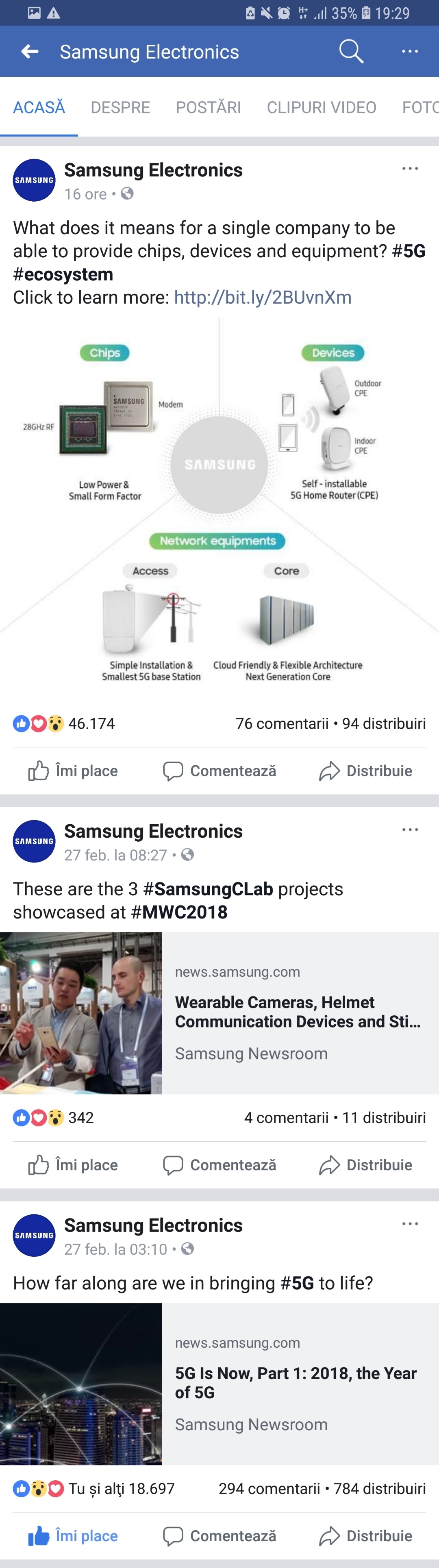Like the SamsungCLab projects post
The image size is (439, 1568).
coord(73,1164)
